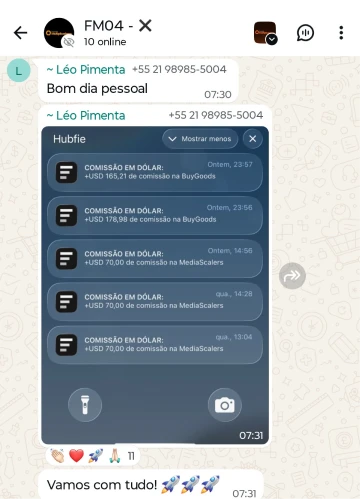
Task: View the emoji reactions on the image
Action: pos(93,456)
